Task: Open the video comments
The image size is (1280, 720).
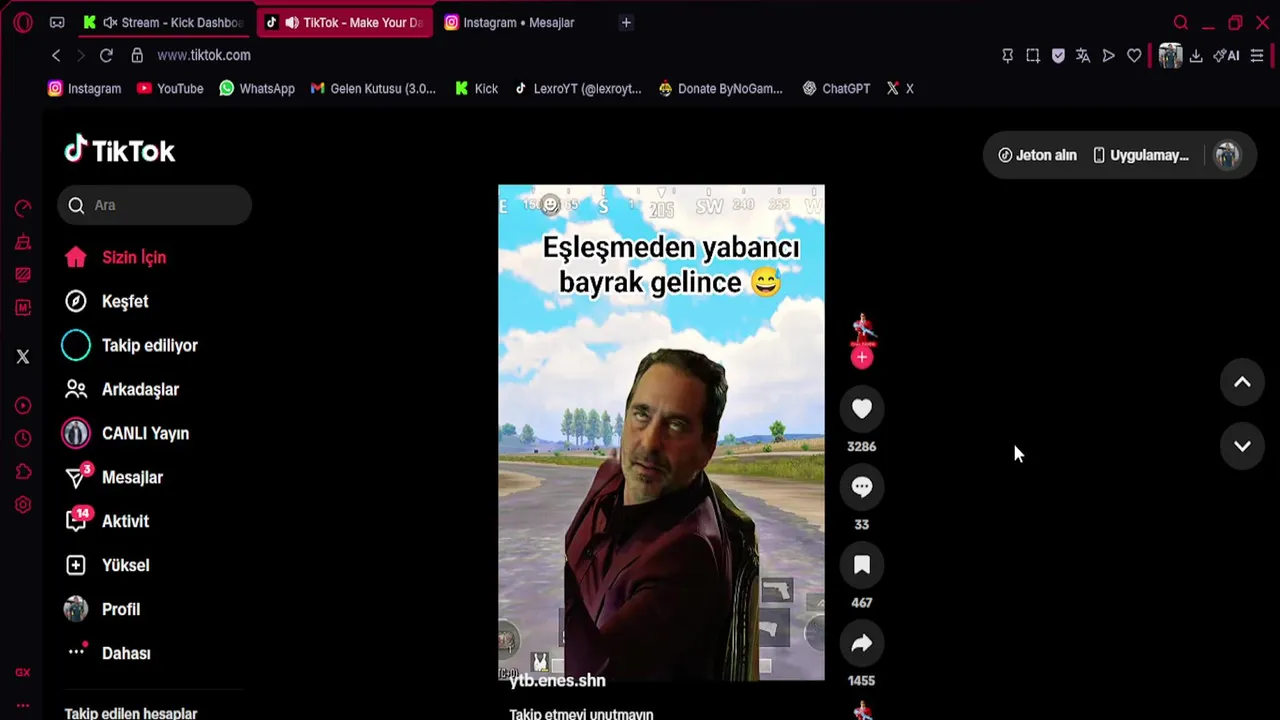Action: pyautogui.click(x=861, y=487)
